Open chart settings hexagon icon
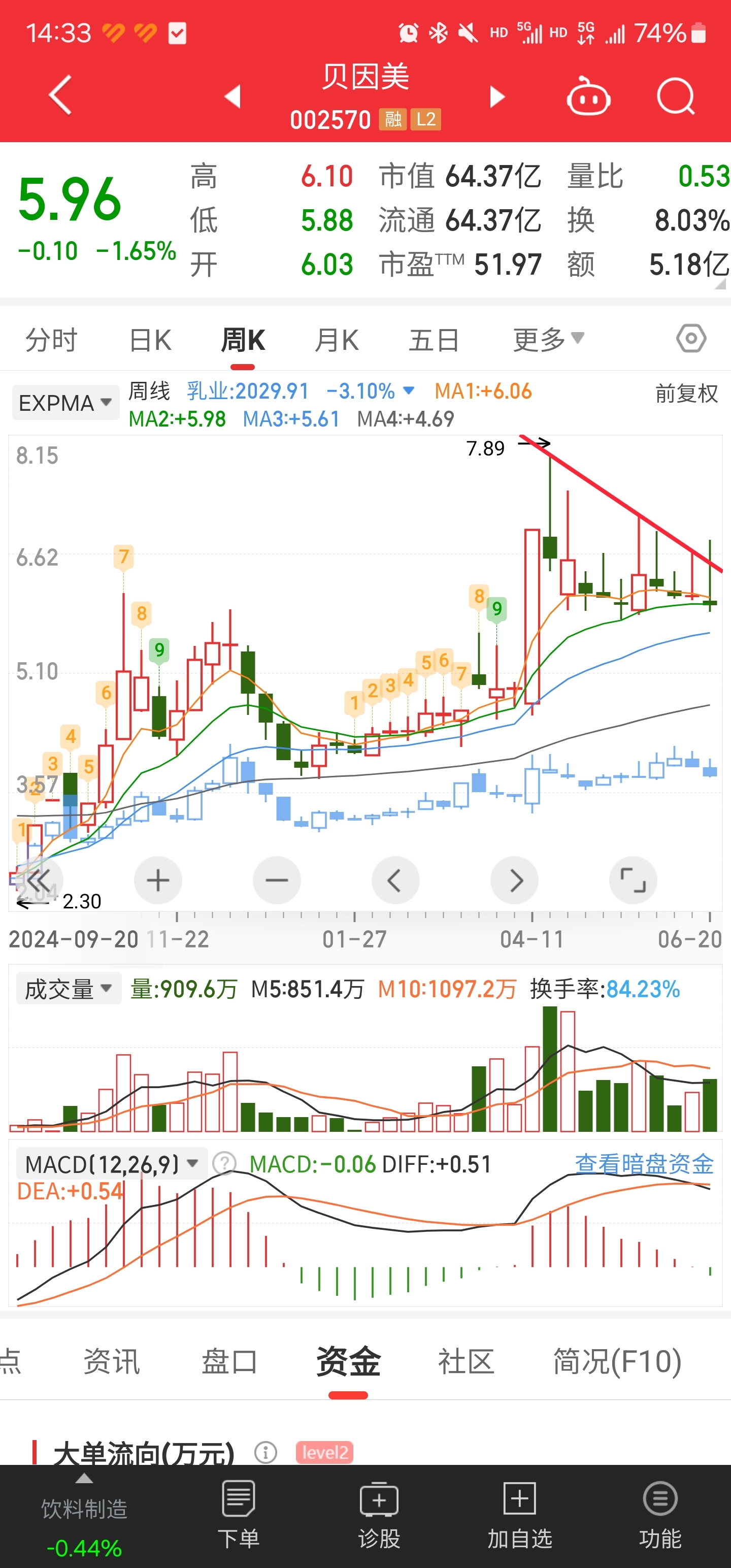731x1568 pixels. pyautogui.click(x=691, y=339)
